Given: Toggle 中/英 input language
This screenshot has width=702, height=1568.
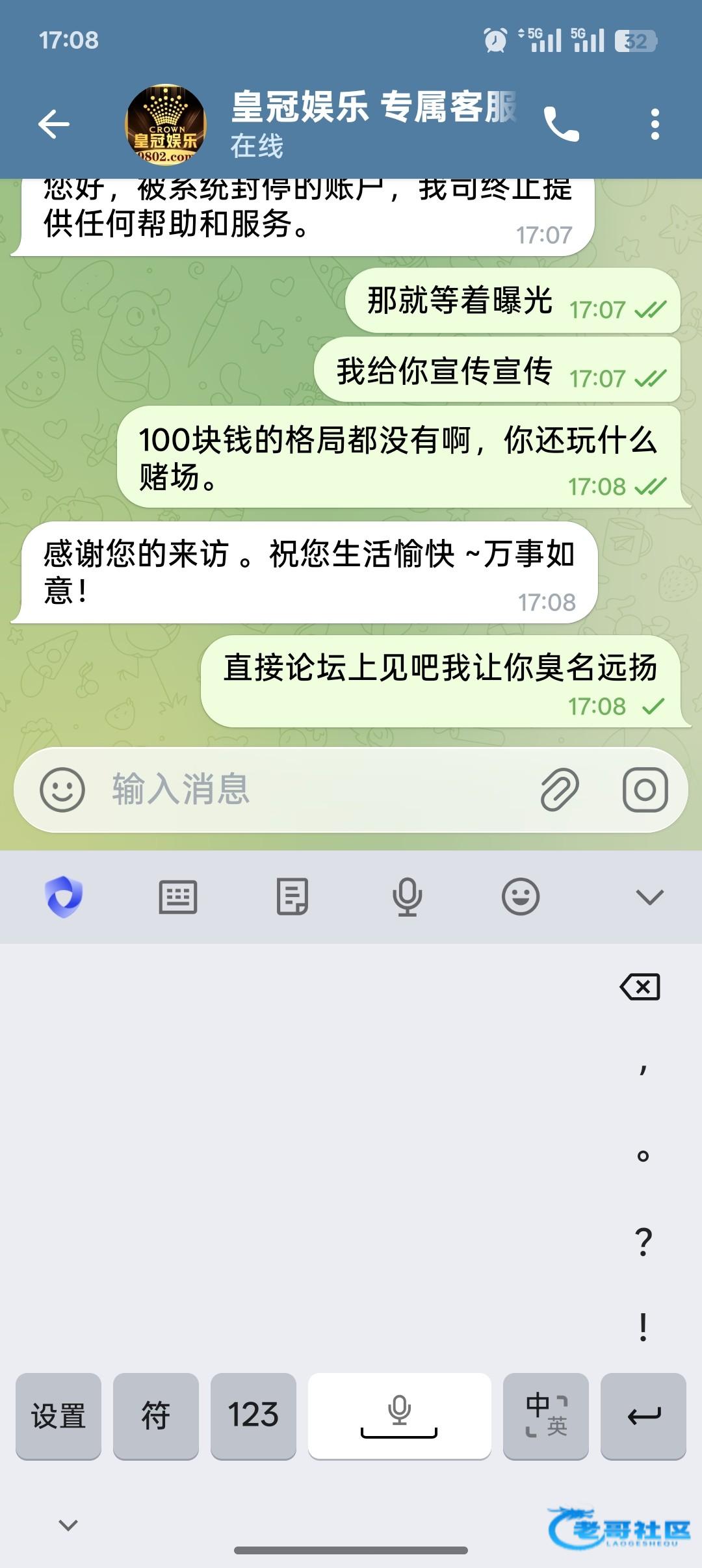Looking at the screenshot, I should coord(546,1416).
